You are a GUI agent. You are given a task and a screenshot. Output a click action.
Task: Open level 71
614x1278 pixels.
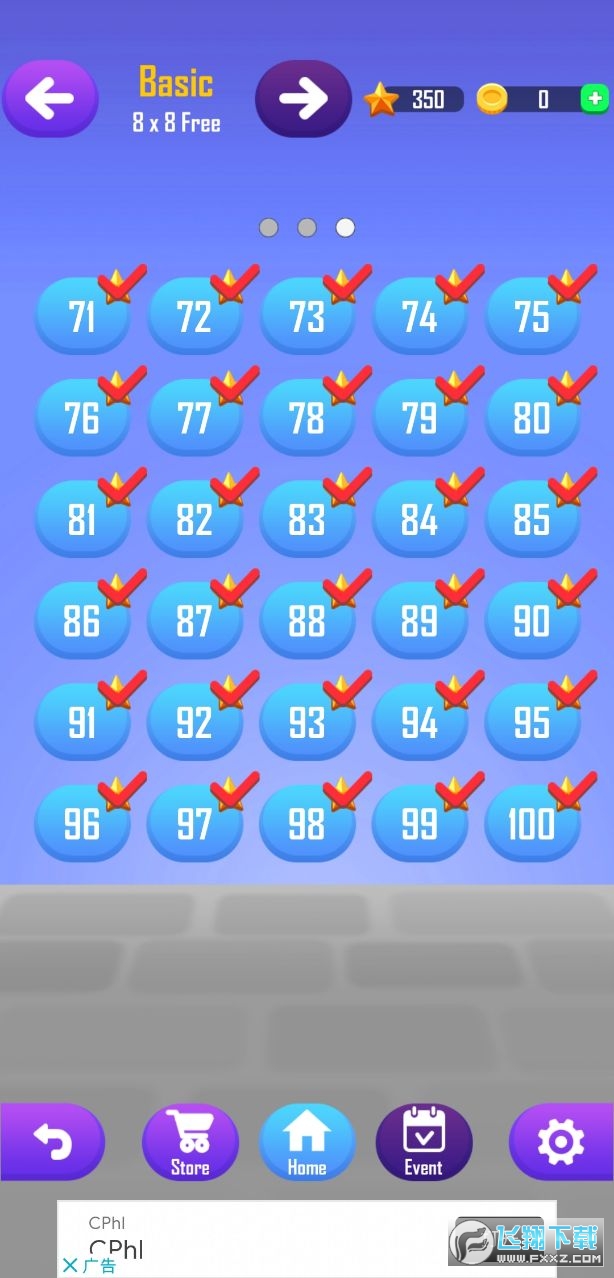click(x=82, y=316)
